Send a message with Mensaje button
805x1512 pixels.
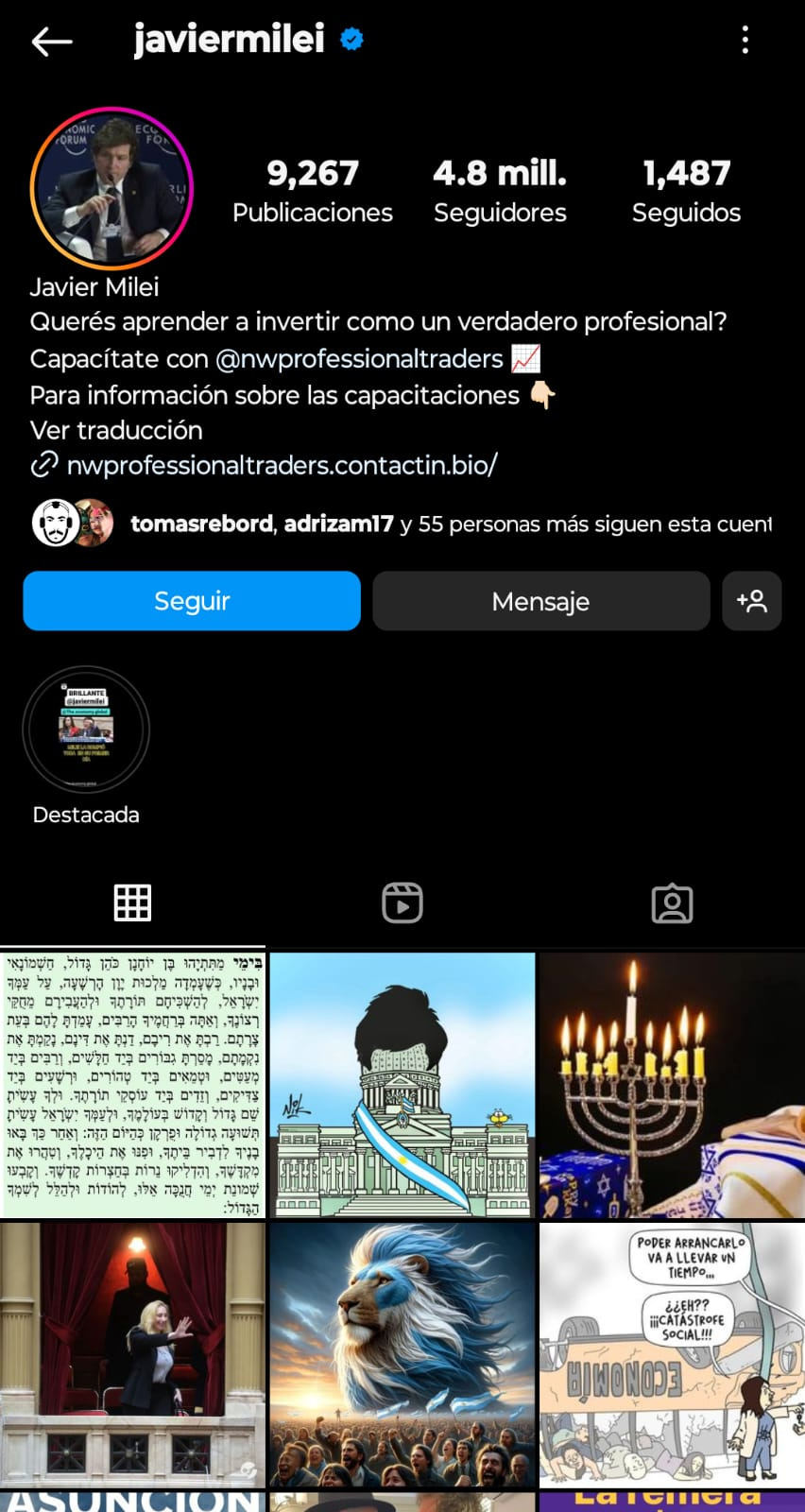(x=540, y=601)
